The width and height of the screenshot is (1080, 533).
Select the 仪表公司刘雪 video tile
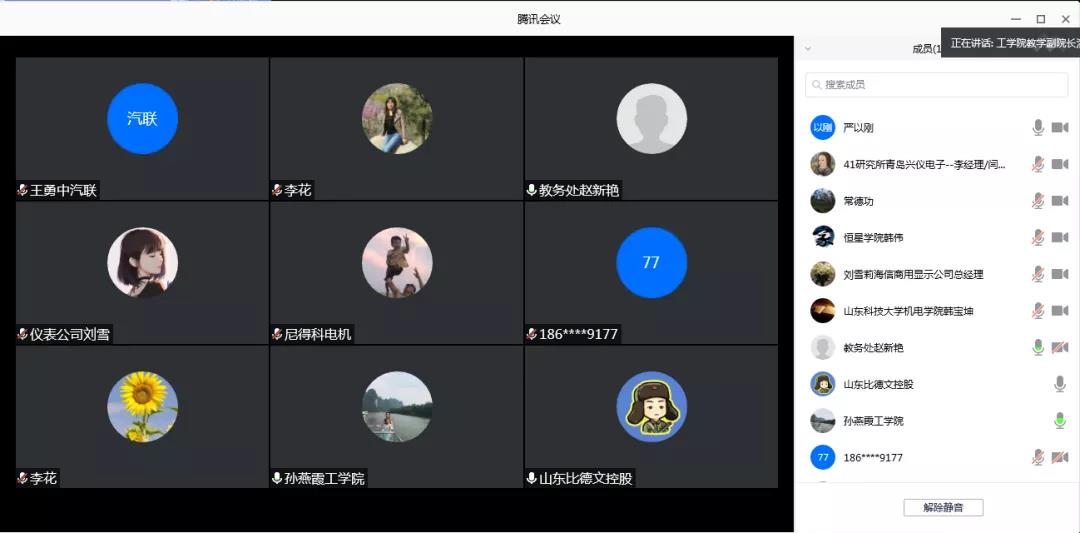pos(142,272)
